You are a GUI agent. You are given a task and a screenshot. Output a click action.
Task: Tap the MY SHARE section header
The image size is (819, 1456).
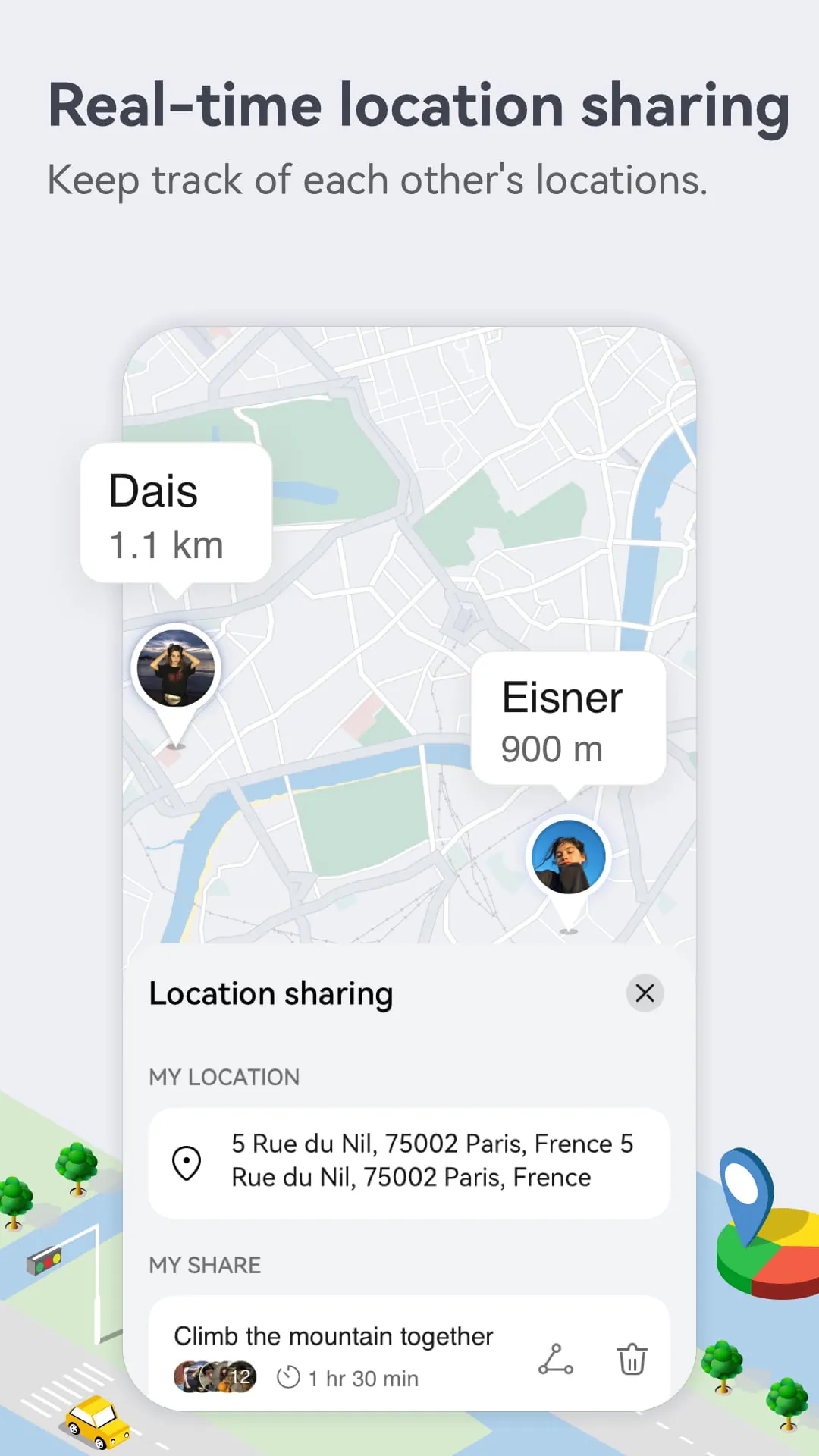(205, 1265)
